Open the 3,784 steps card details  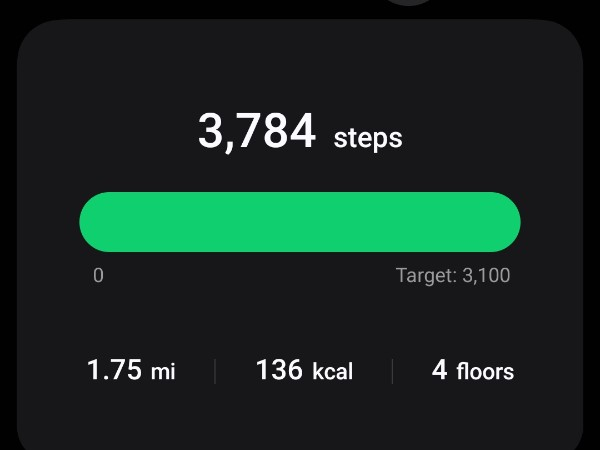point(300,133)
